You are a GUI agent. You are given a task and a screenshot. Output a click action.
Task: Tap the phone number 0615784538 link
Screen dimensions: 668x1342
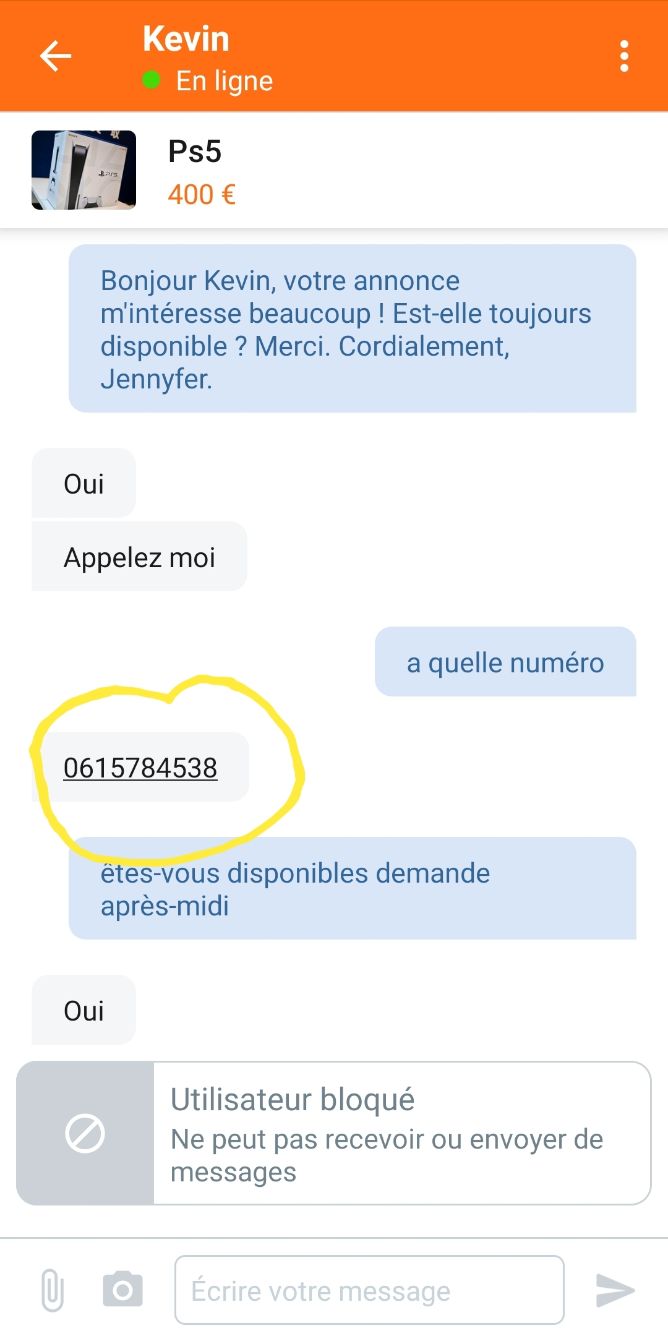tap(140, 767)
